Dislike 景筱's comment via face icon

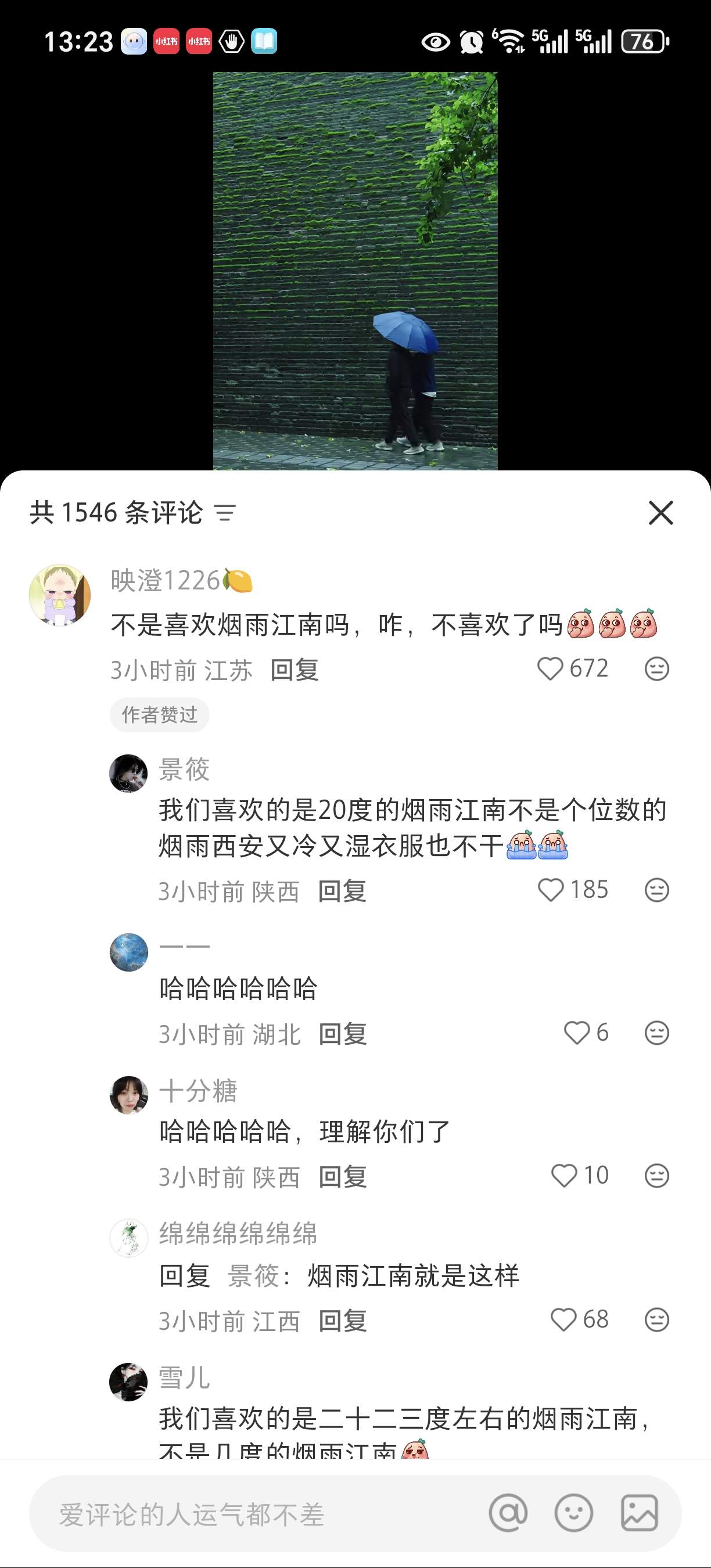656,890
